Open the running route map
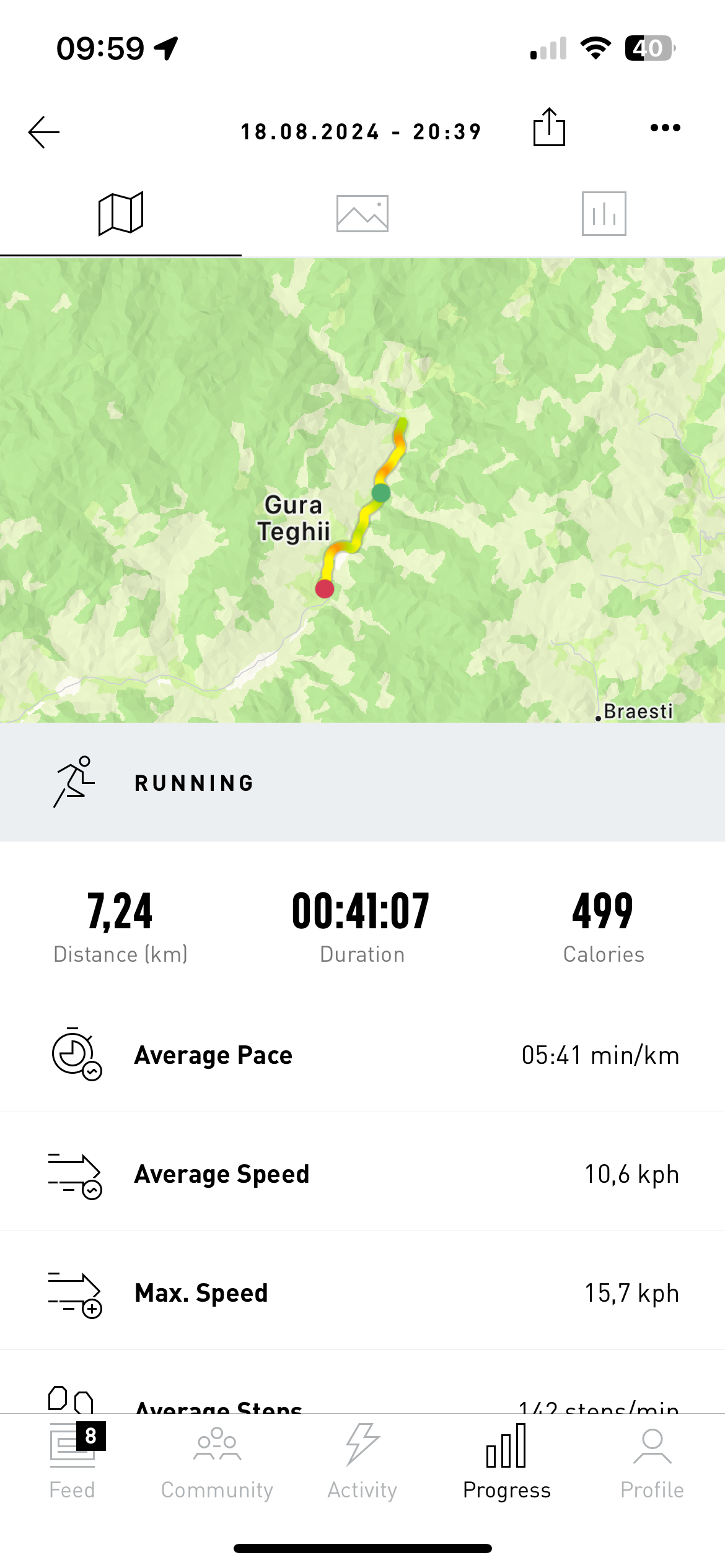Screen dimensions: 725x1568 pyautogui.click(x=362, y=489)
